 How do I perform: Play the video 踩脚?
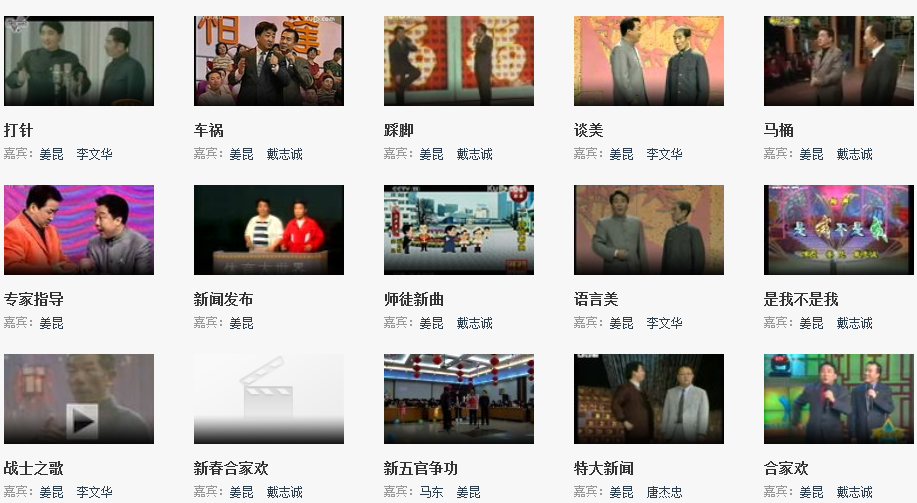pos(458,61)
